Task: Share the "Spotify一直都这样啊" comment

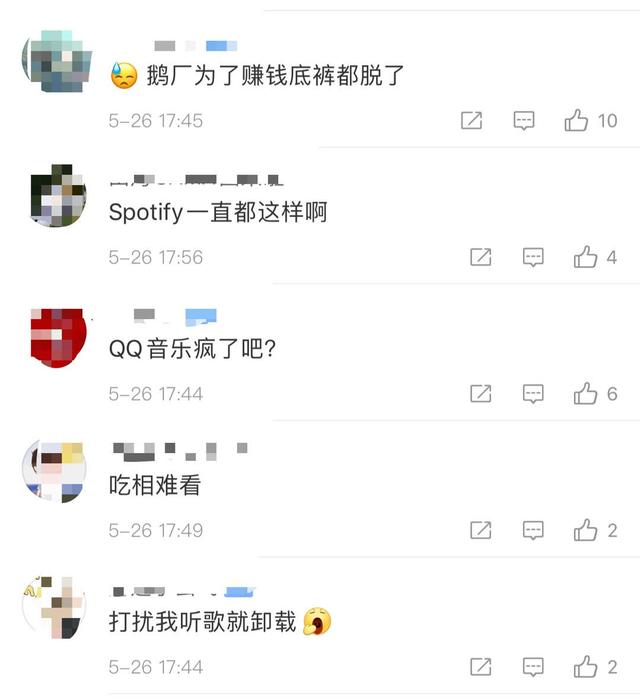Action: (x=481, y=257)
